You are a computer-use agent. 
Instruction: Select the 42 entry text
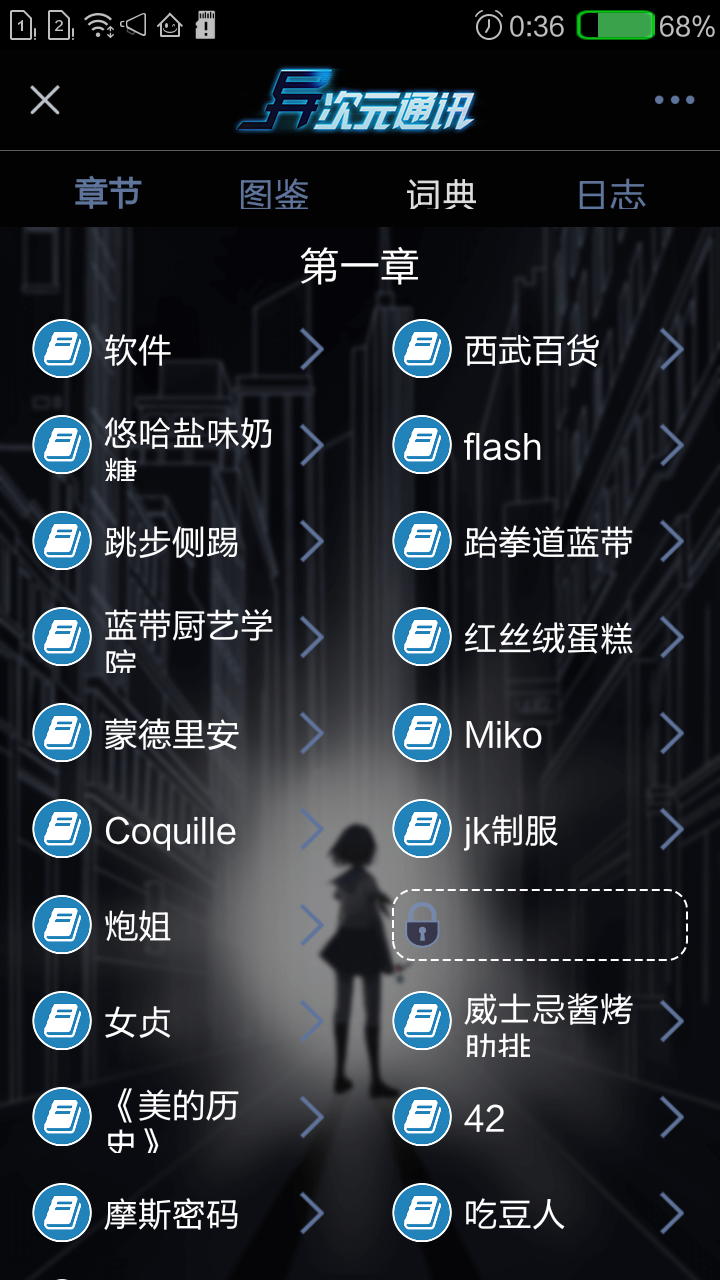(484, 1117)
